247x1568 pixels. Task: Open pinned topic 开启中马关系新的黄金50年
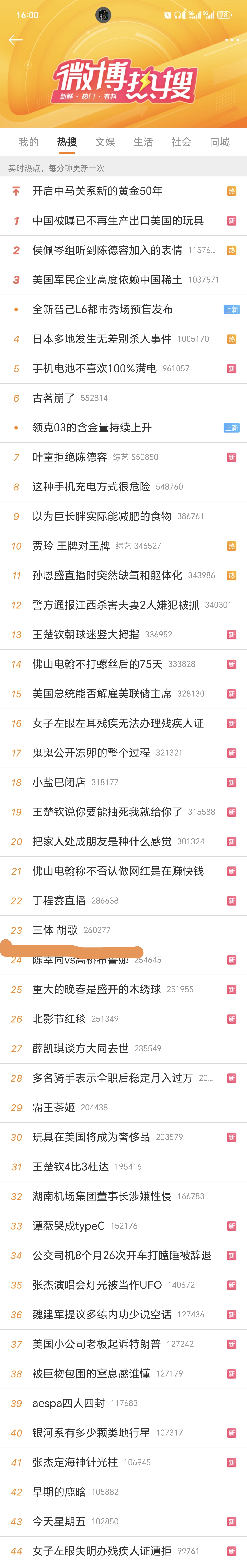pos(97,191)
